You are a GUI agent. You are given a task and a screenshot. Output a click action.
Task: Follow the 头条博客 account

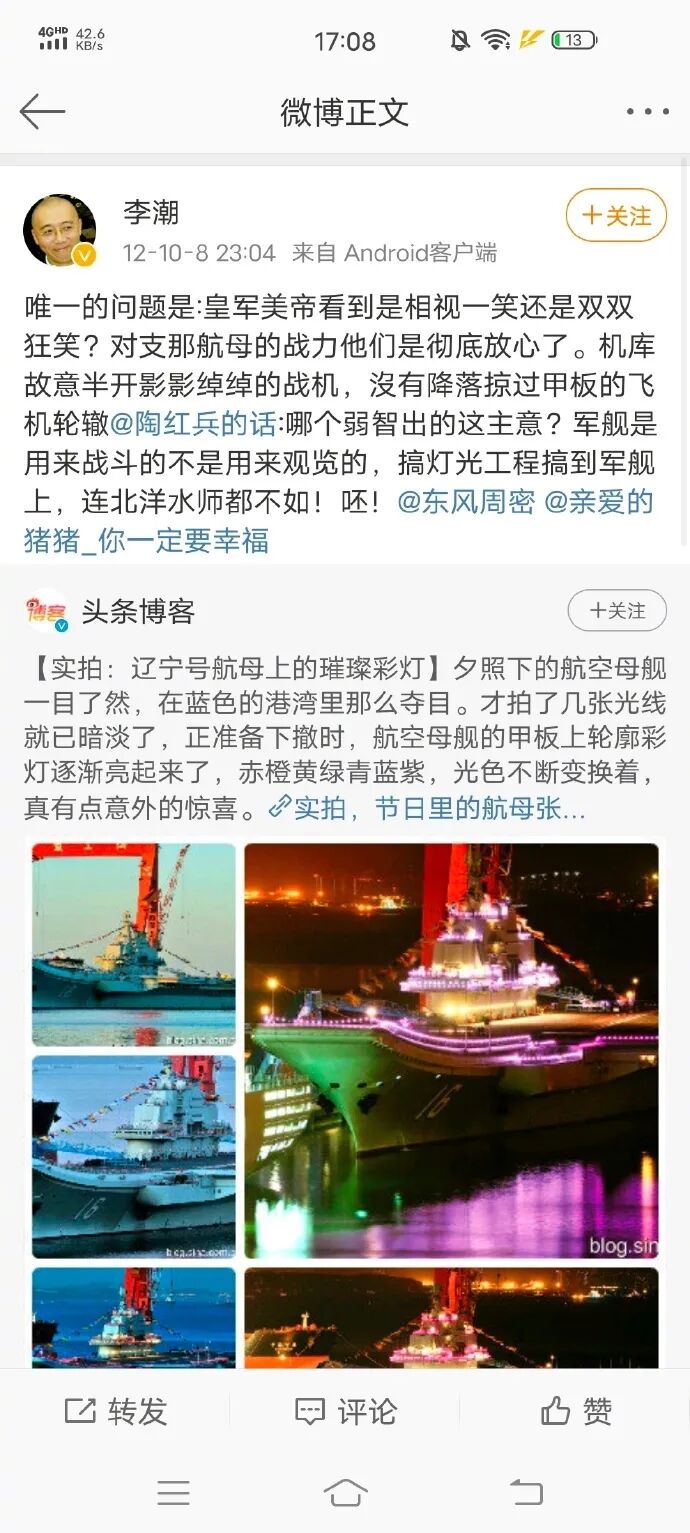tap(616, 611)
